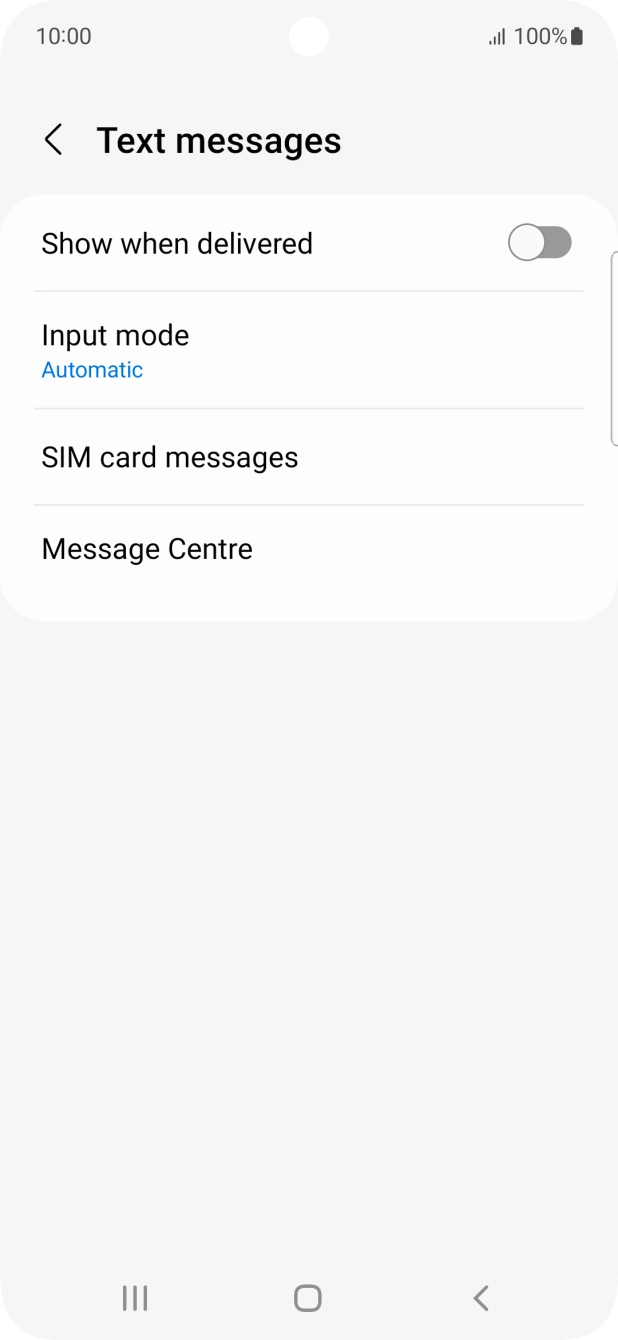Open SIM card messages

(308, 458)
